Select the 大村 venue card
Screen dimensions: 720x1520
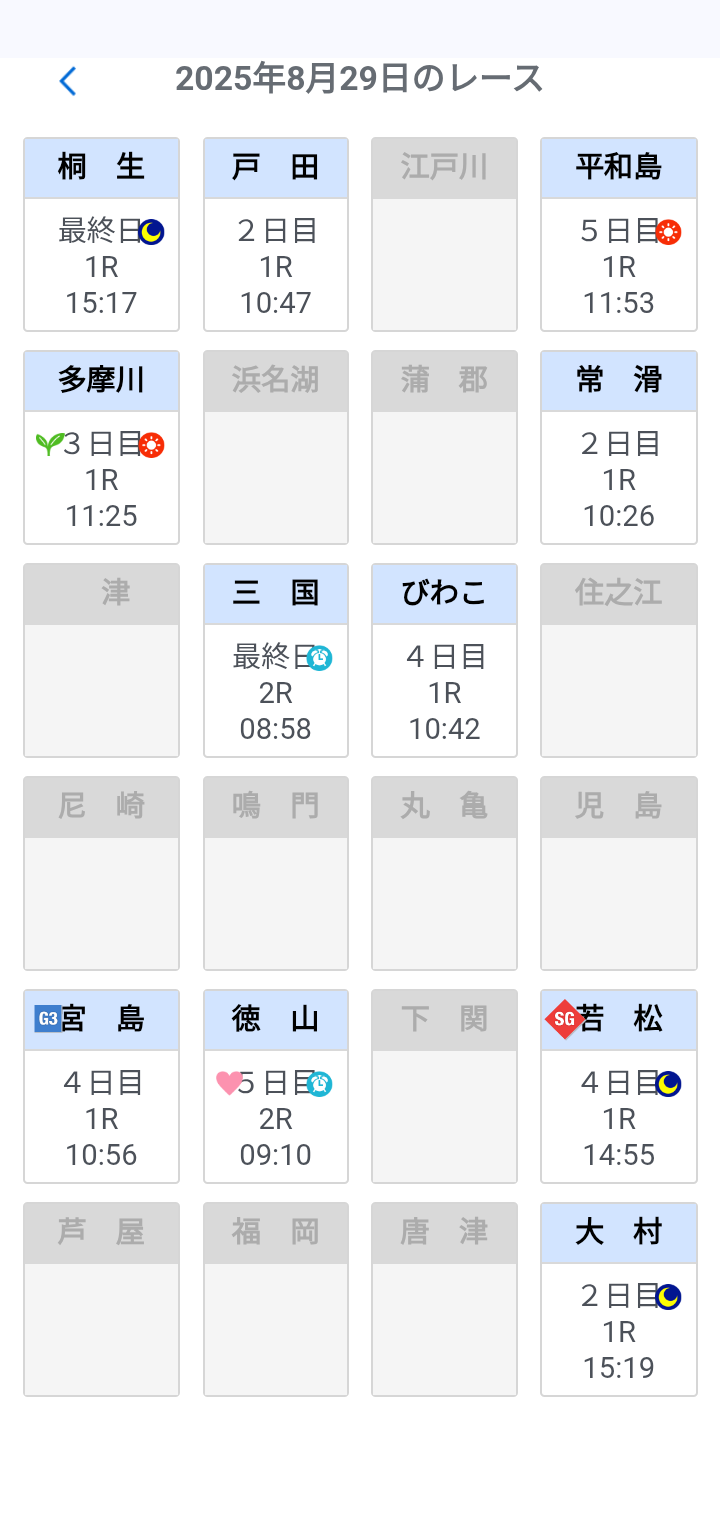pyautogui.click(x=618, y=1300)
